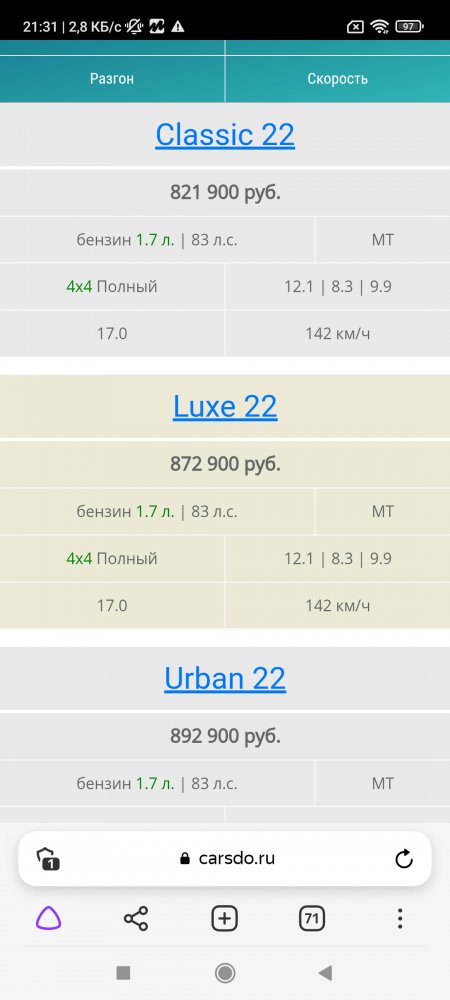The width and height of the screenshot is (450, 1000).
Task: Open the Luxe 22 trim link
Action: coord(225,406)
